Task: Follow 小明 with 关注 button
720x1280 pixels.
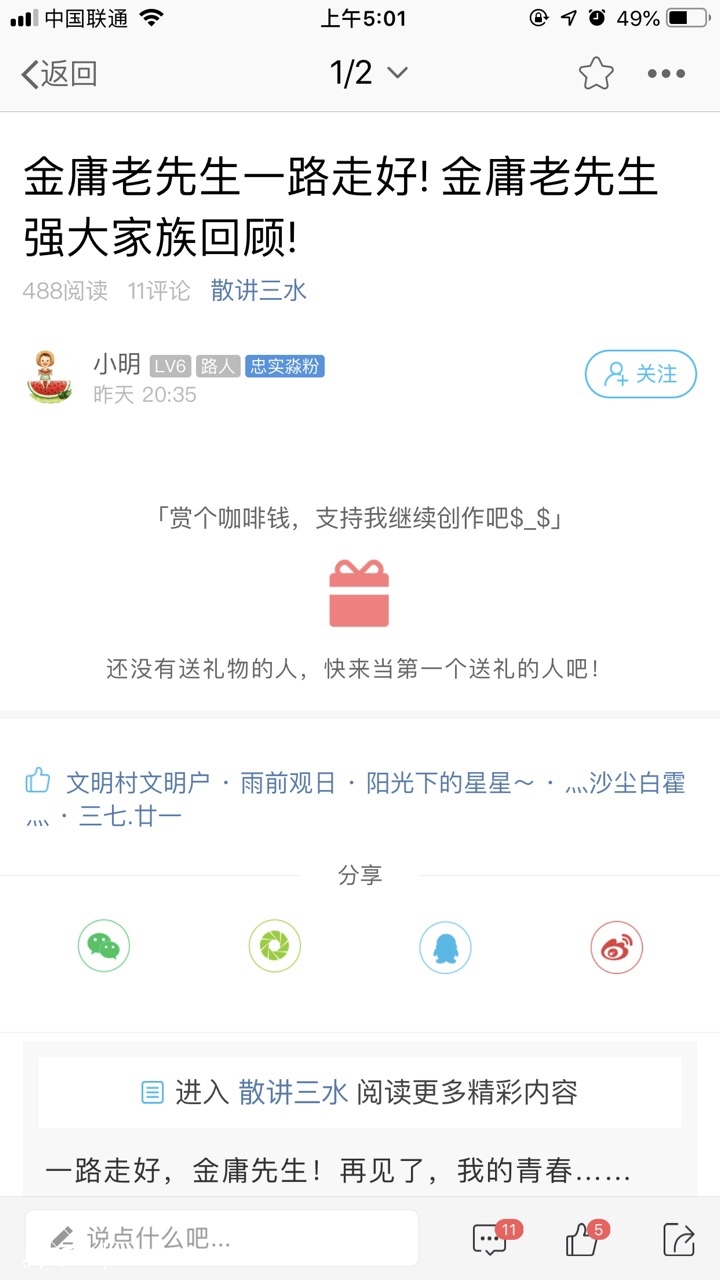Action: point(640,374)
